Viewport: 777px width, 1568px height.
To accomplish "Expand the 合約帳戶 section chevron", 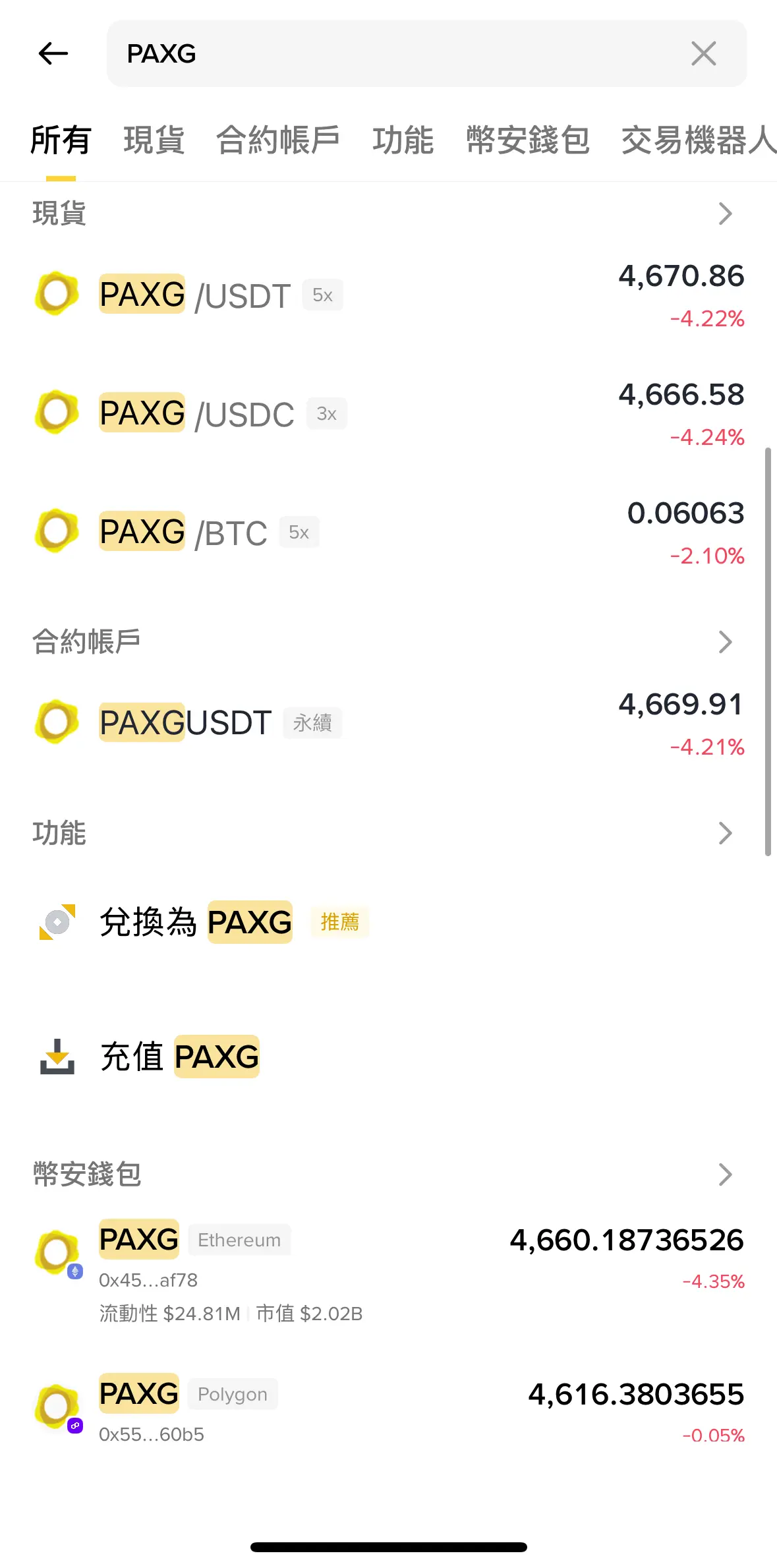I will click(725, 642).
